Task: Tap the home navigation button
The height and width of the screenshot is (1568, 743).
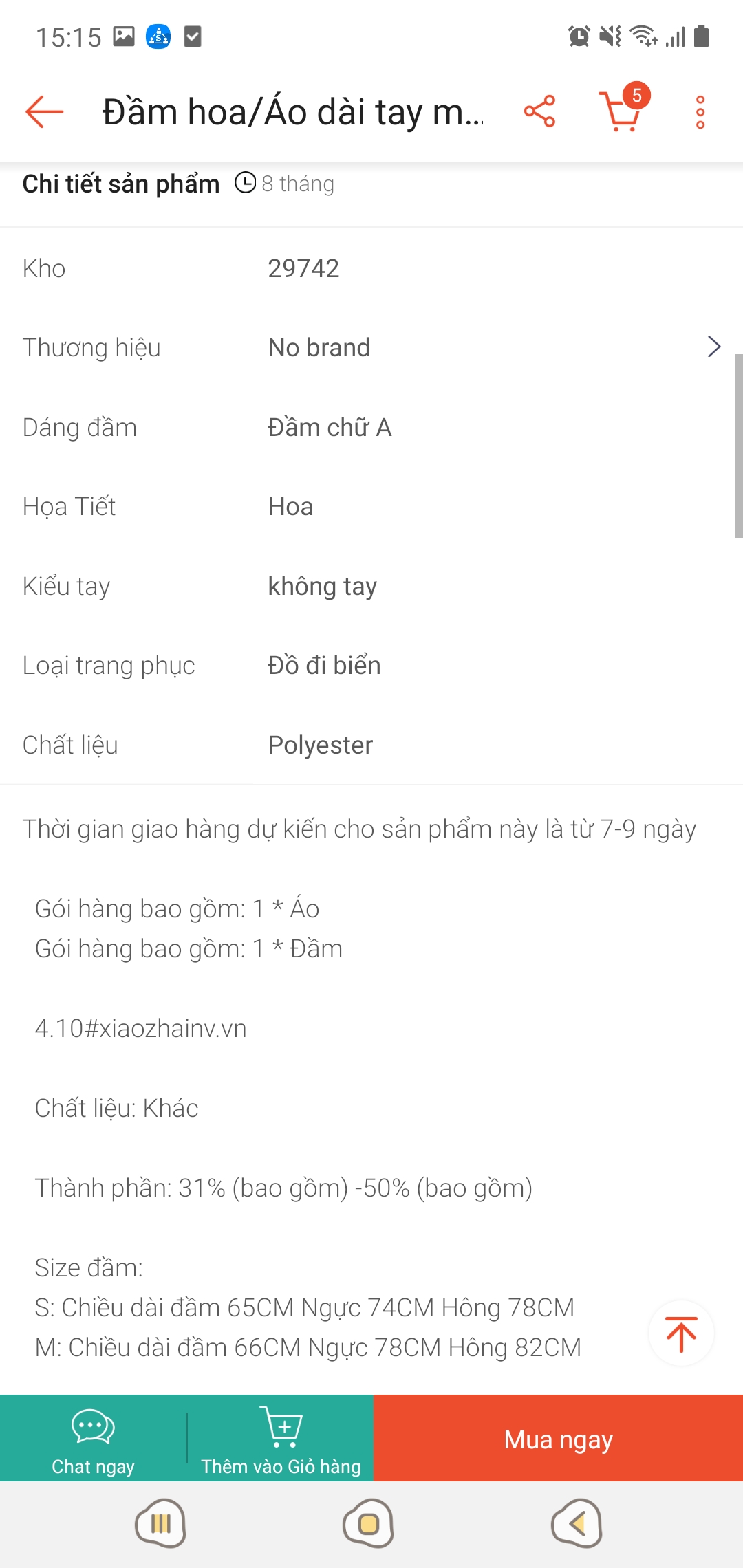Action: pos(370,1525)
